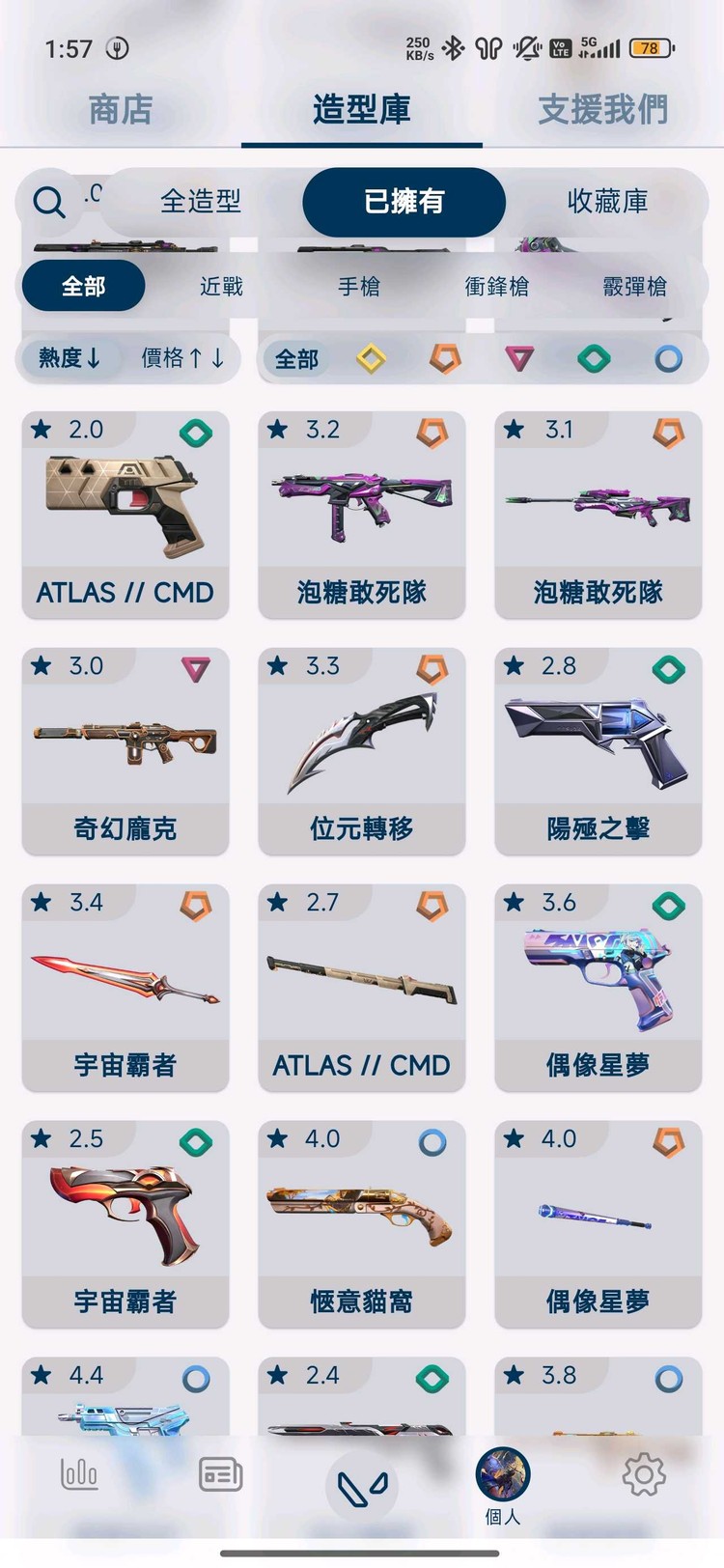This screenshot has height=1568, width=724.
Task: Select the blue circle rarity icon
Action: pyautogui.click(x=668, y=358)
